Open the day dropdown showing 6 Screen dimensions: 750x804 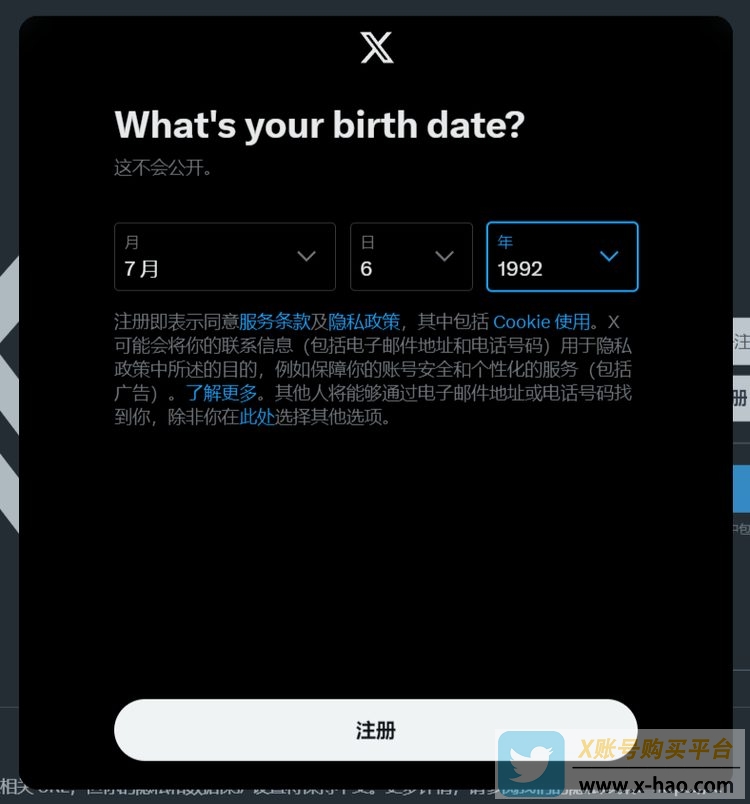coord(410,257)
